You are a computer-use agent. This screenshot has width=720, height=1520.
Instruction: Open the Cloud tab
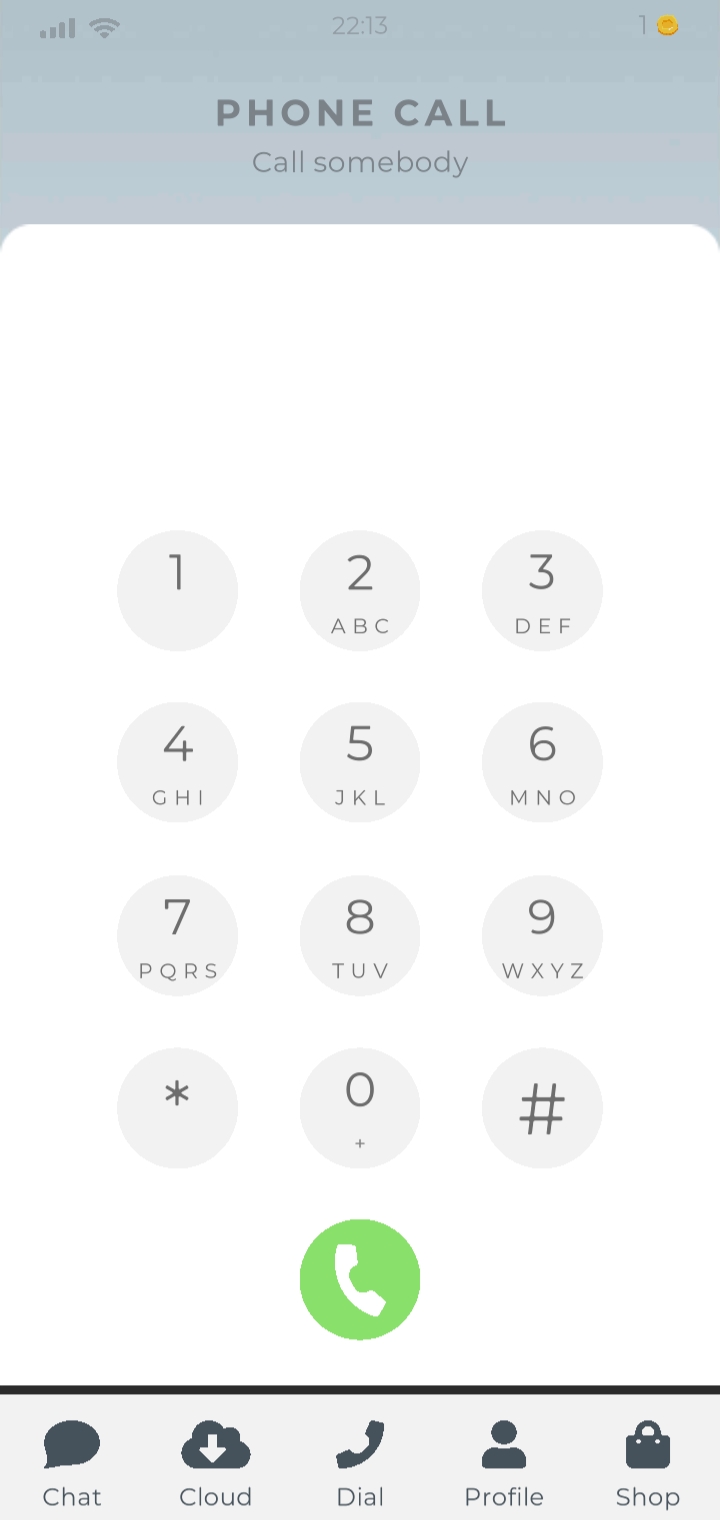(215, 1463)
